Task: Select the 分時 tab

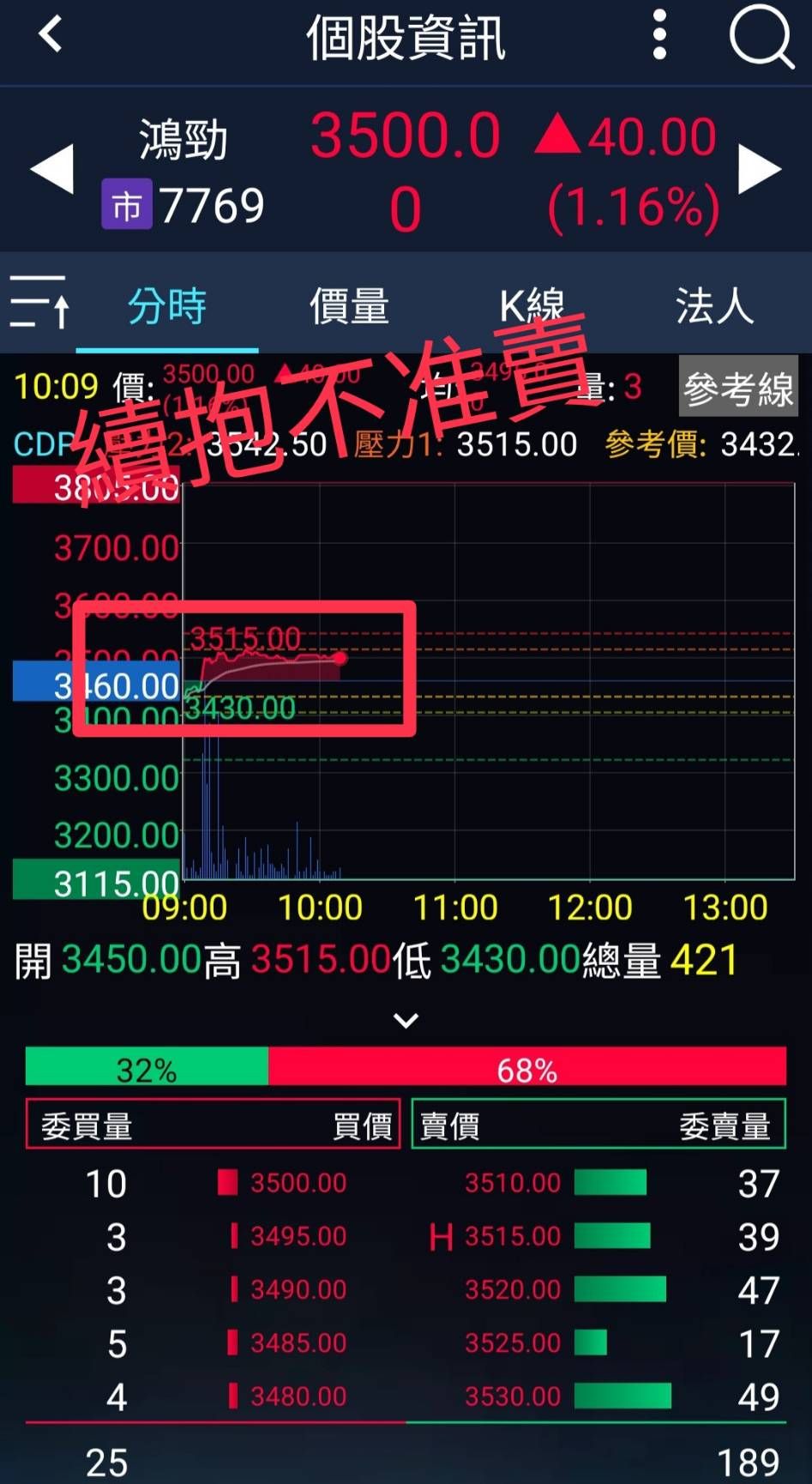Action: point(167,306)
